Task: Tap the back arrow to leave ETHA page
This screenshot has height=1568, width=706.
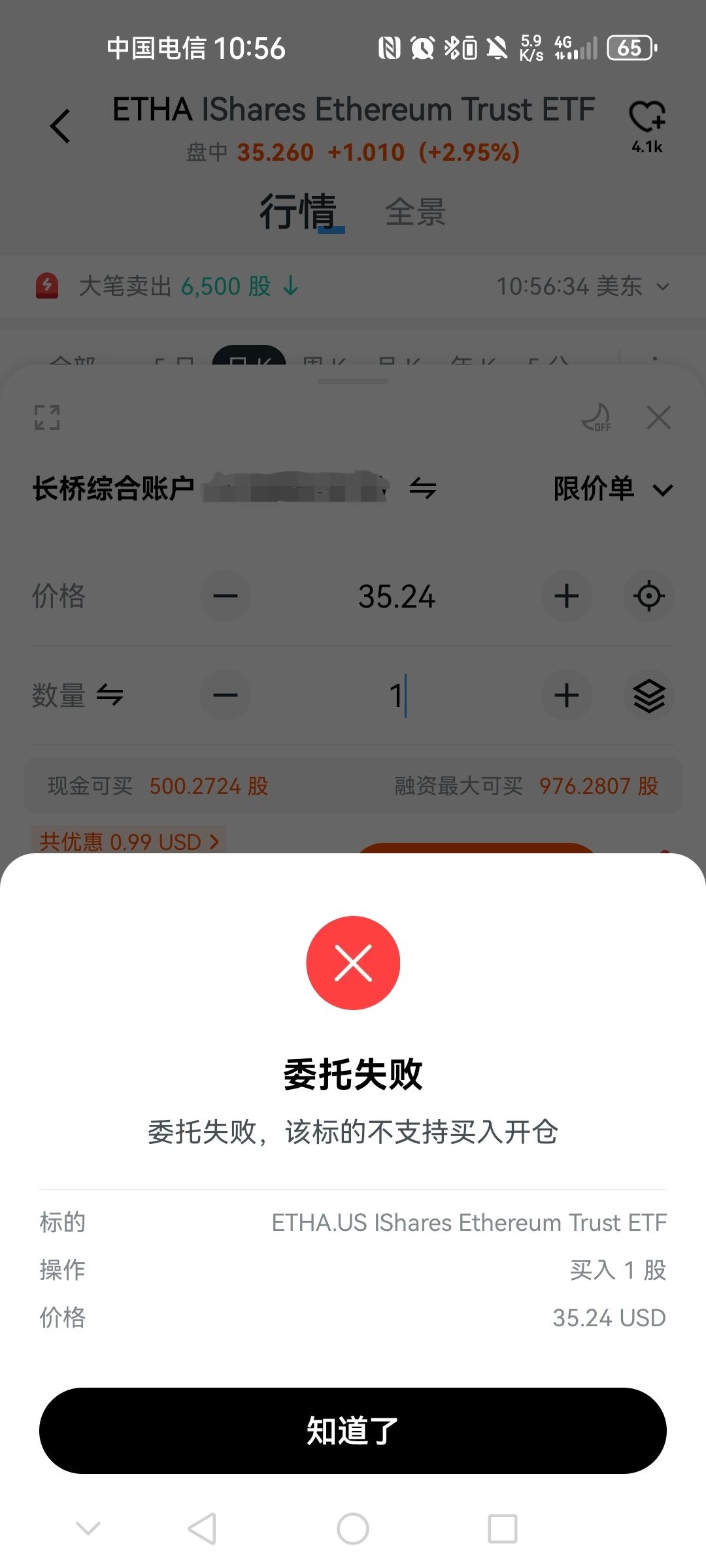Action: (x=61, y=125)
